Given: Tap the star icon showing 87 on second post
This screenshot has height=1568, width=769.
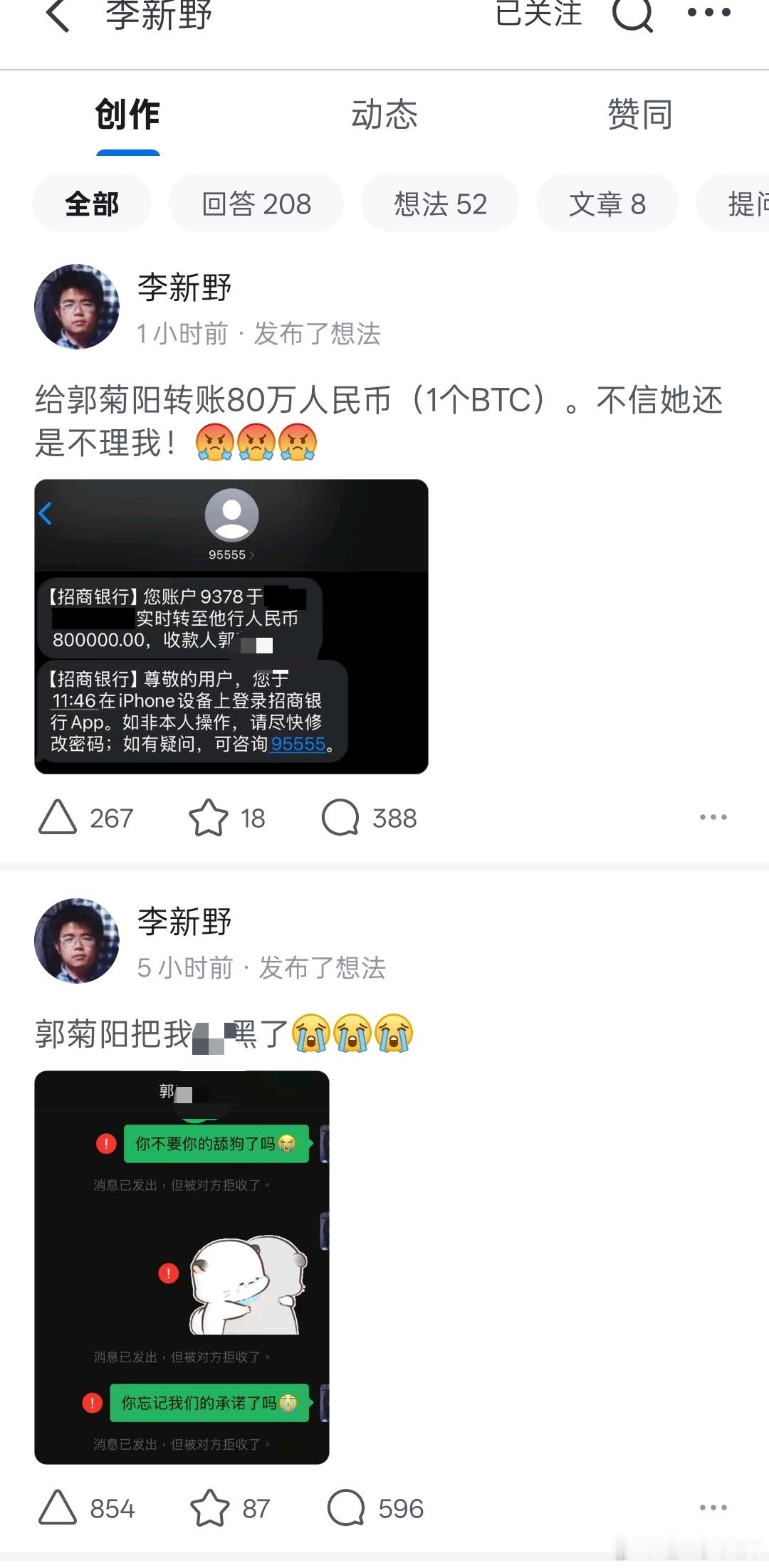Looking at the screenshot, I should (213, 1507).
